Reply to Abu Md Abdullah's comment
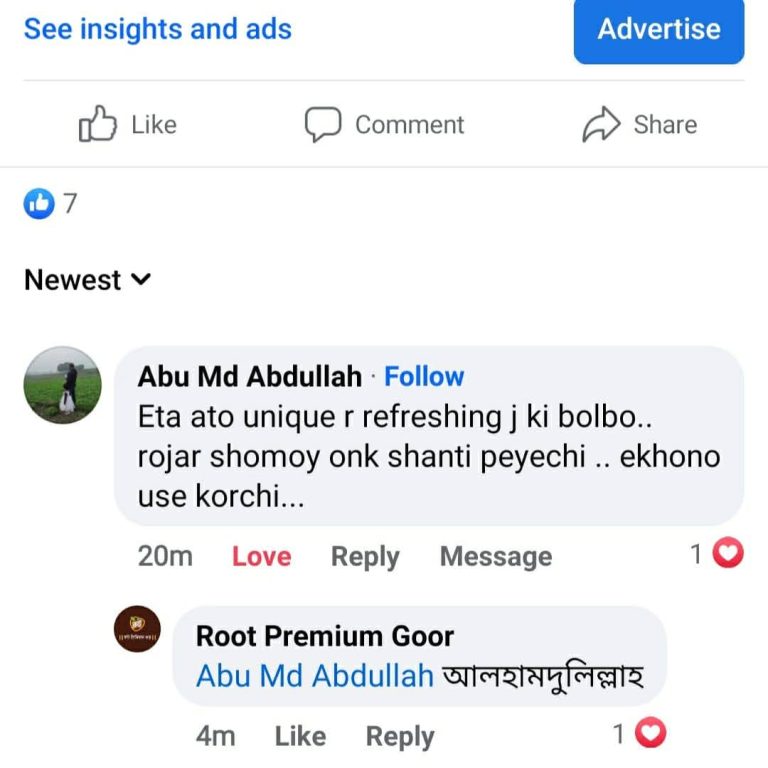Screen dimensions: 768x768 (x=365, y=557)
